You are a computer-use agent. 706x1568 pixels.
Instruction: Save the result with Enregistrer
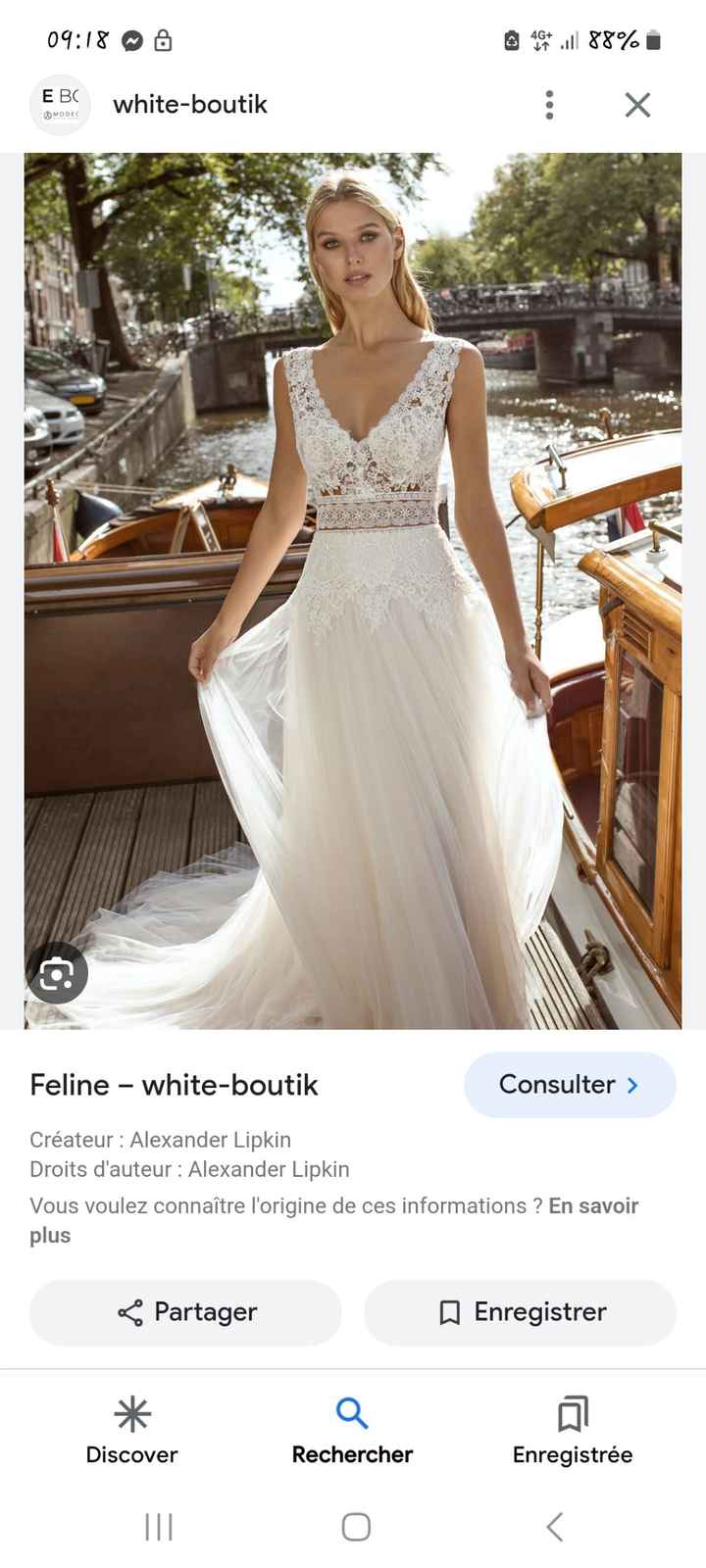coord(521,1312)
